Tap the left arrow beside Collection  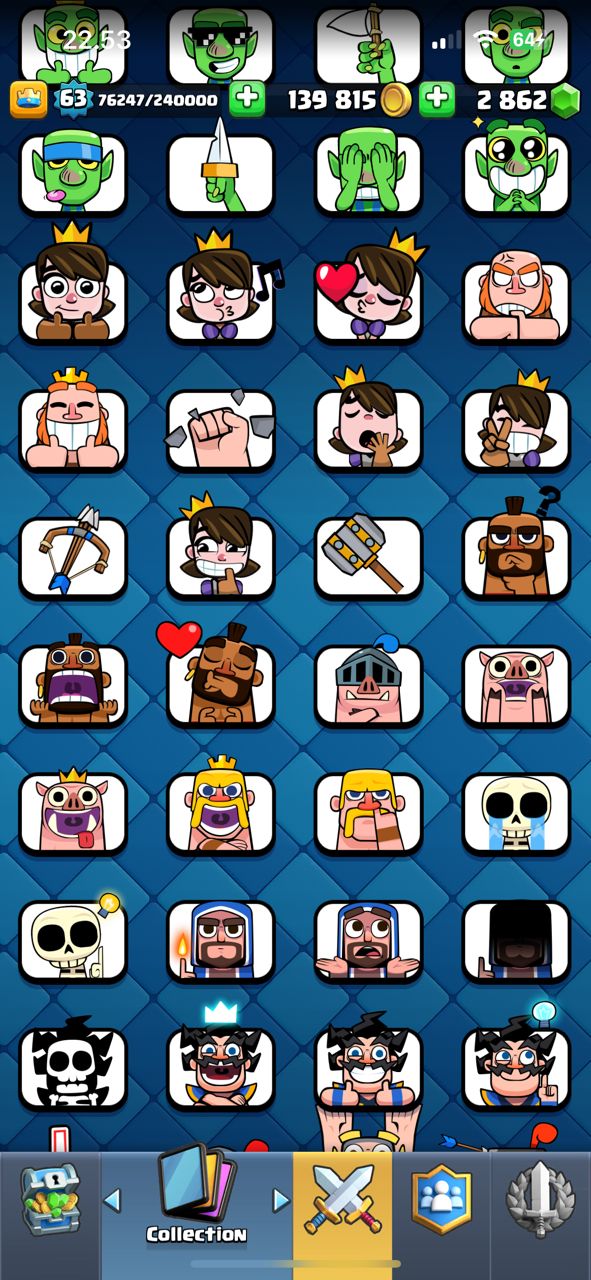(x=112, y=1200)
